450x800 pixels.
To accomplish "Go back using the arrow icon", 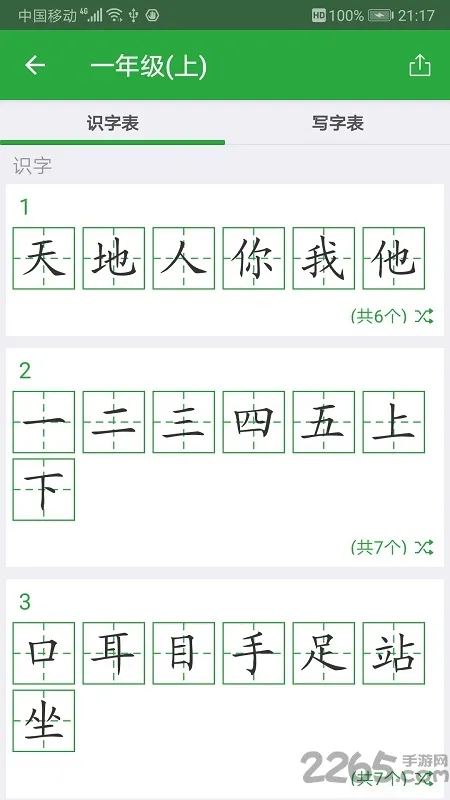I will click(x=35, y=65).
